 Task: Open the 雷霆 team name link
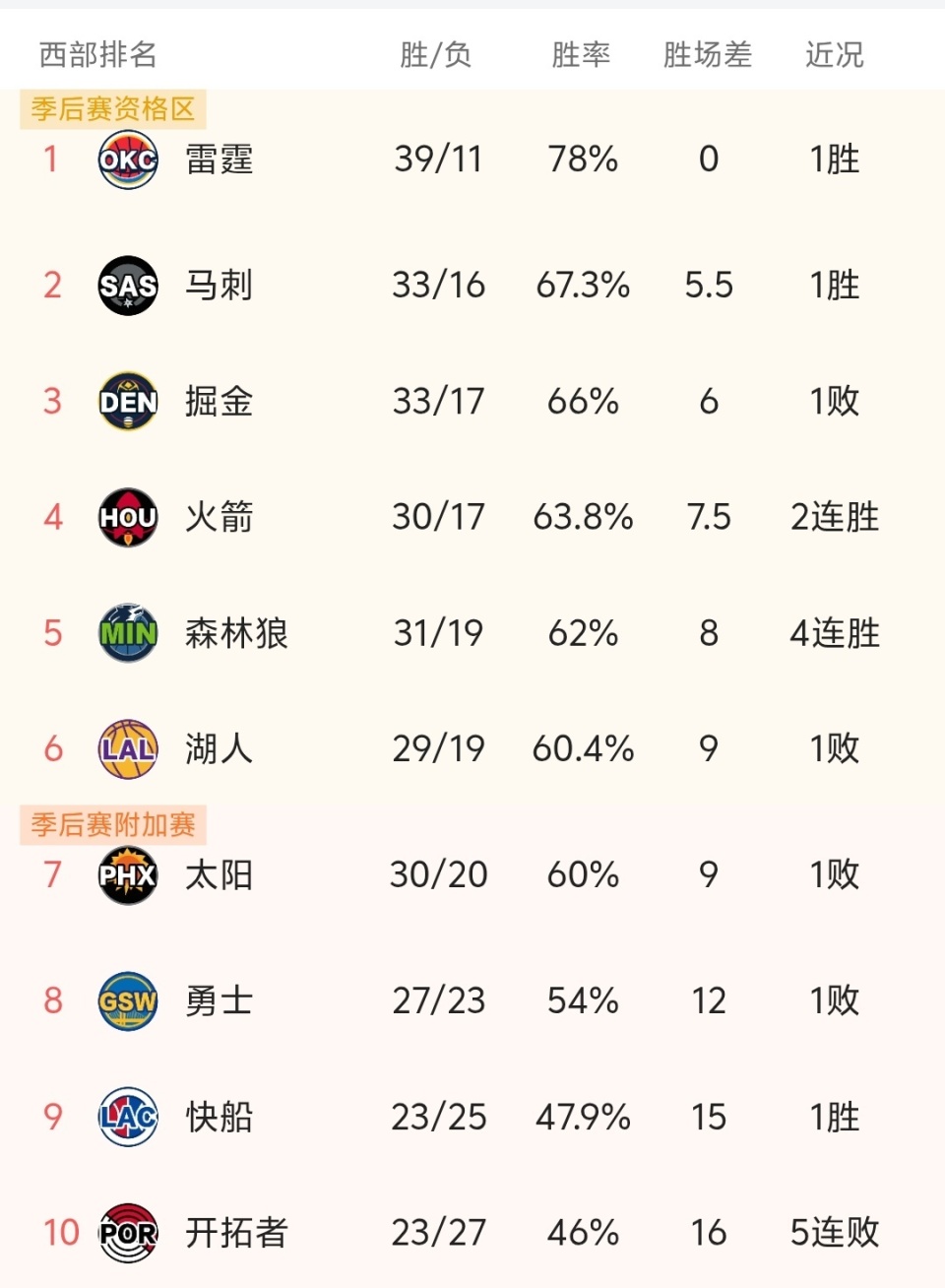220,159
